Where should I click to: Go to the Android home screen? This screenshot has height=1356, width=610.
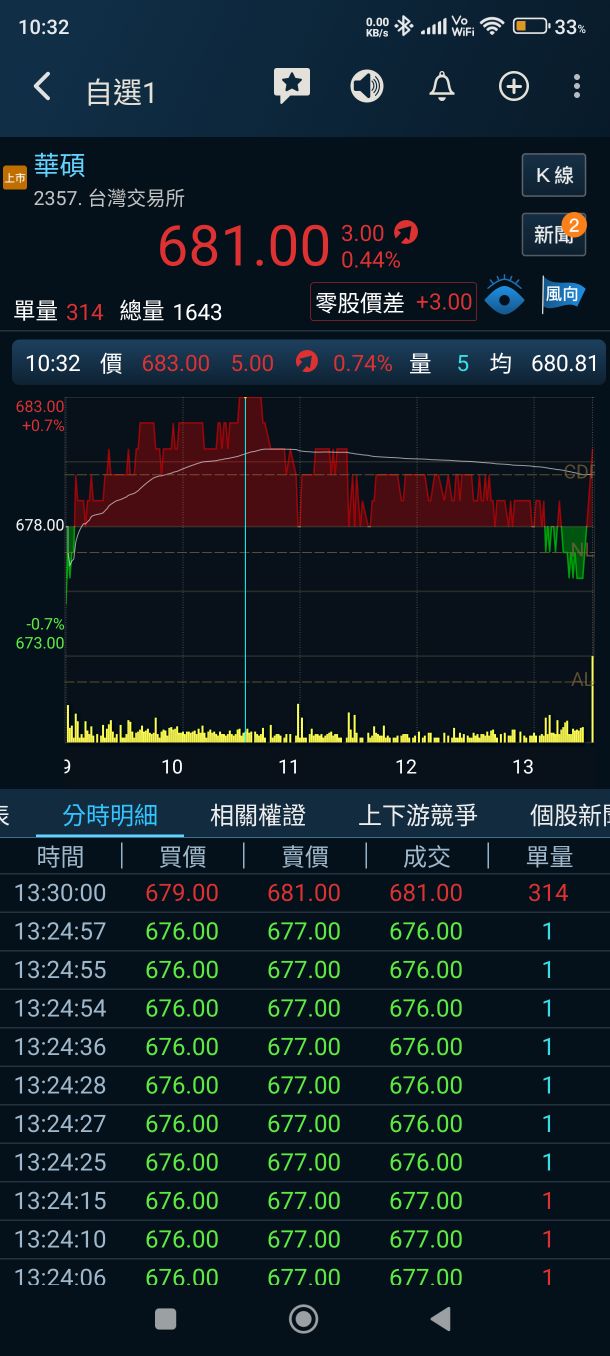click(x=303, y=1319)
